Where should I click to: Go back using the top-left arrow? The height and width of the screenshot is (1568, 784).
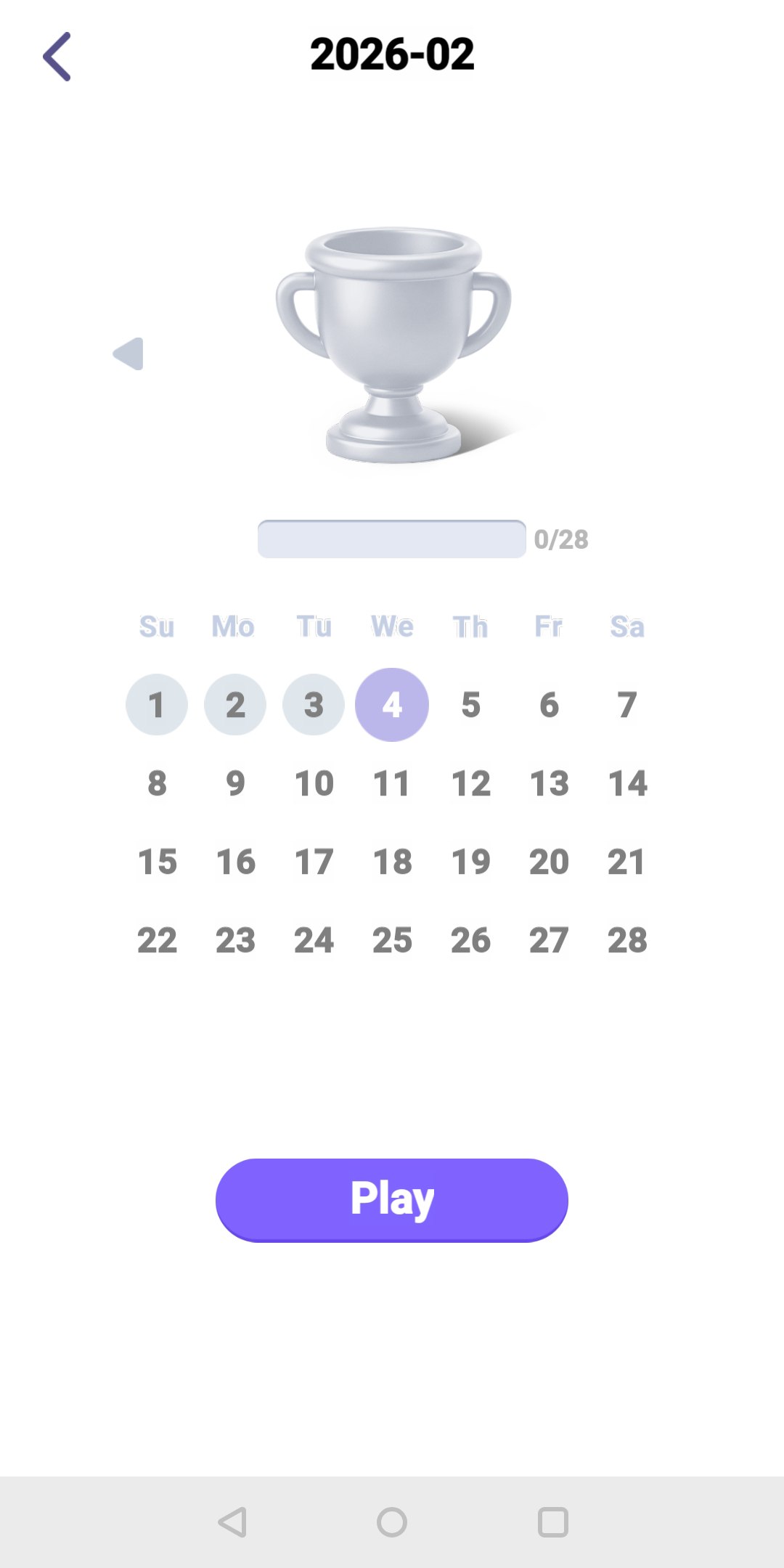click(x=57, y=56)
